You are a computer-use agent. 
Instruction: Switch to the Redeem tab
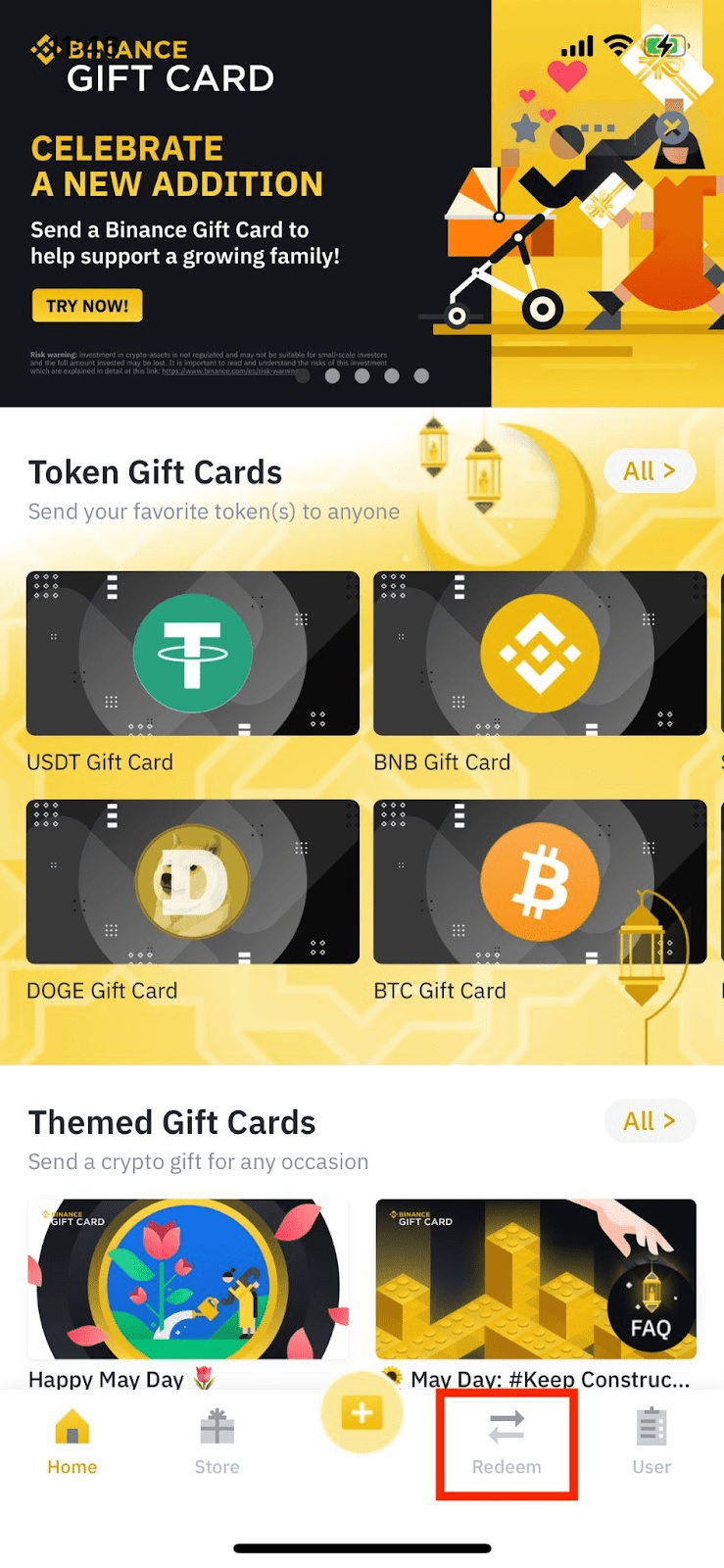click(507, 1443)
